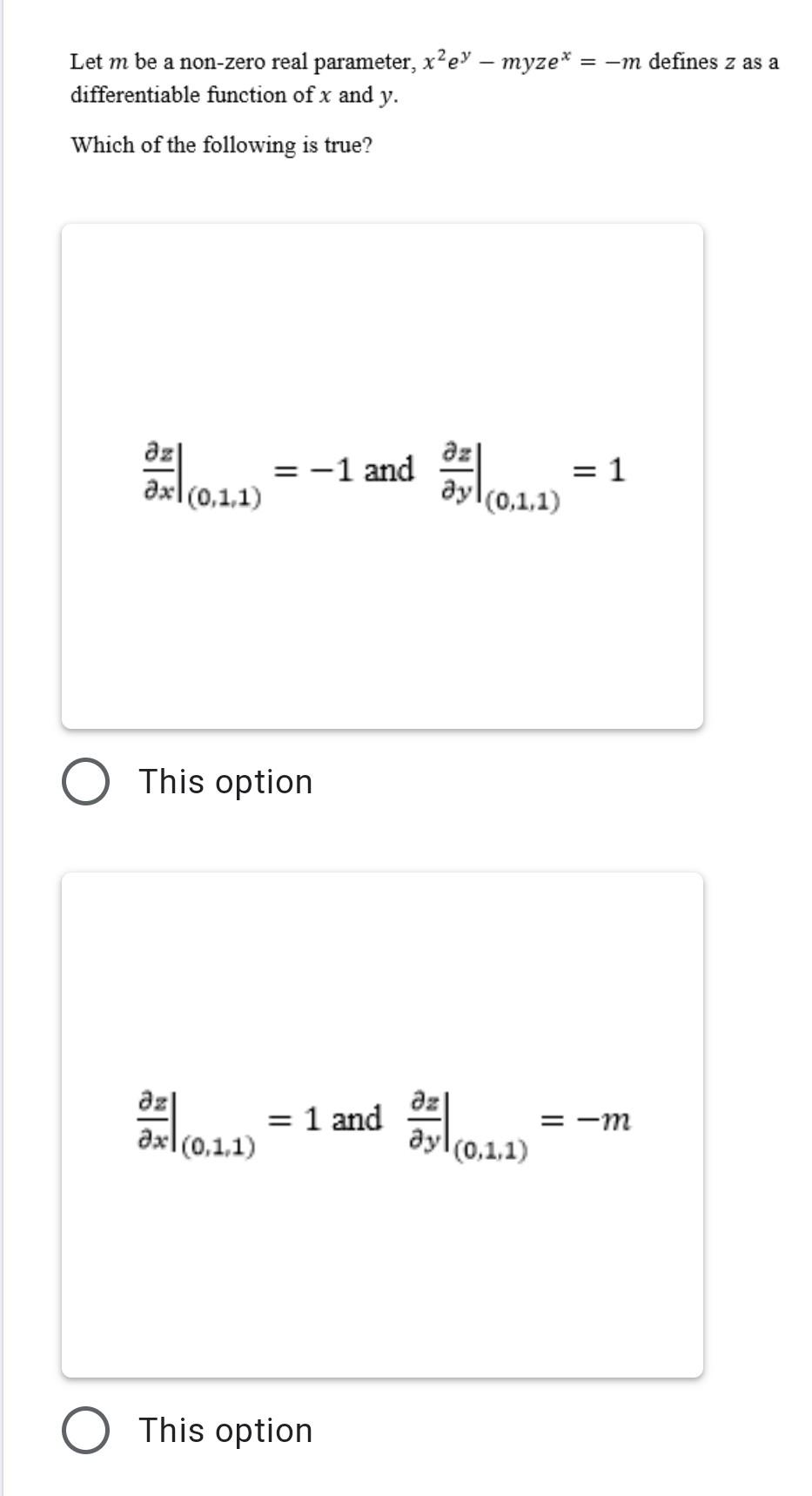
Task: Select the radio button under the ∂z/∂y = −m option
Action: click(85, 1431)
